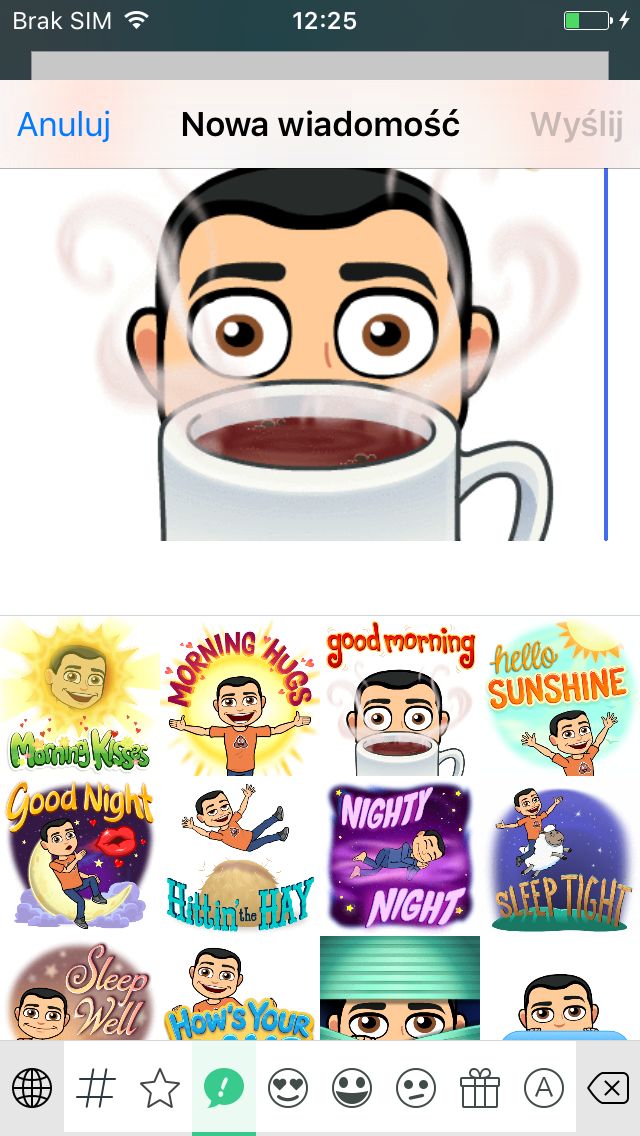This screenshot has height=1136, width=640.
Task: Open the star favorites category
Action: tap(159, 1087)
